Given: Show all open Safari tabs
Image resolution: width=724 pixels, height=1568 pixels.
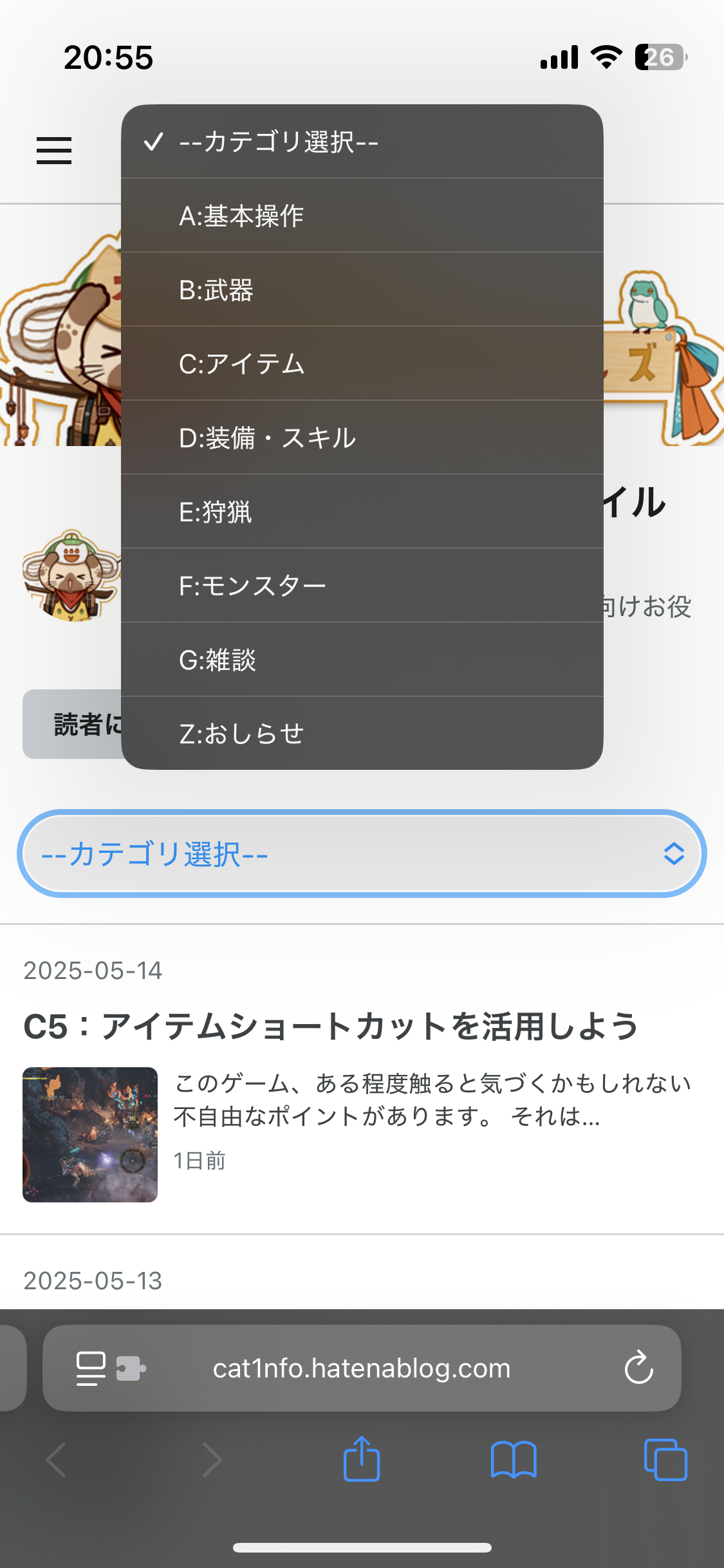Looking at the screenshot, I should 665,1459.
